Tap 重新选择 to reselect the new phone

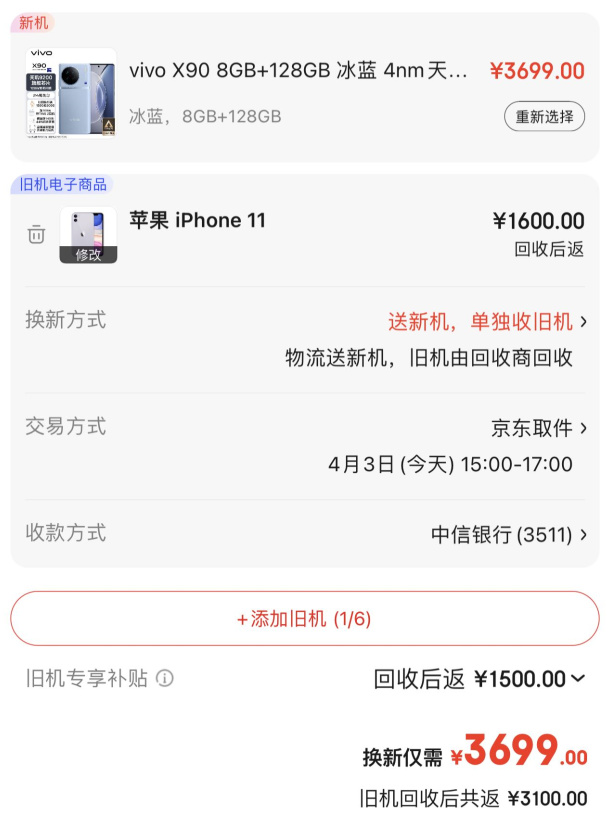(544, 116)
